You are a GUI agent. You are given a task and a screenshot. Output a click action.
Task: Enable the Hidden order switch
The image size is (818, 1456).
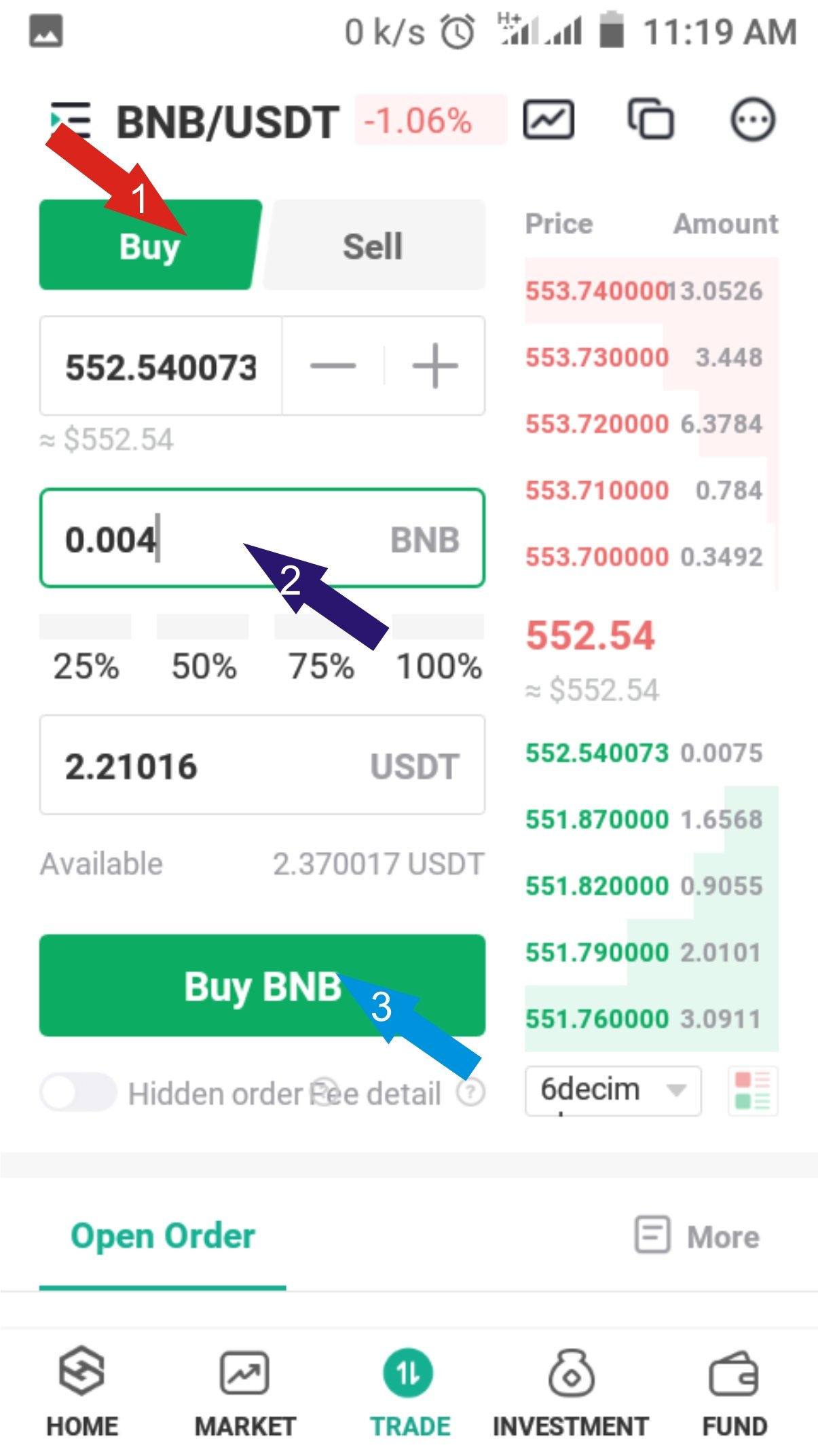point(78,1092)
